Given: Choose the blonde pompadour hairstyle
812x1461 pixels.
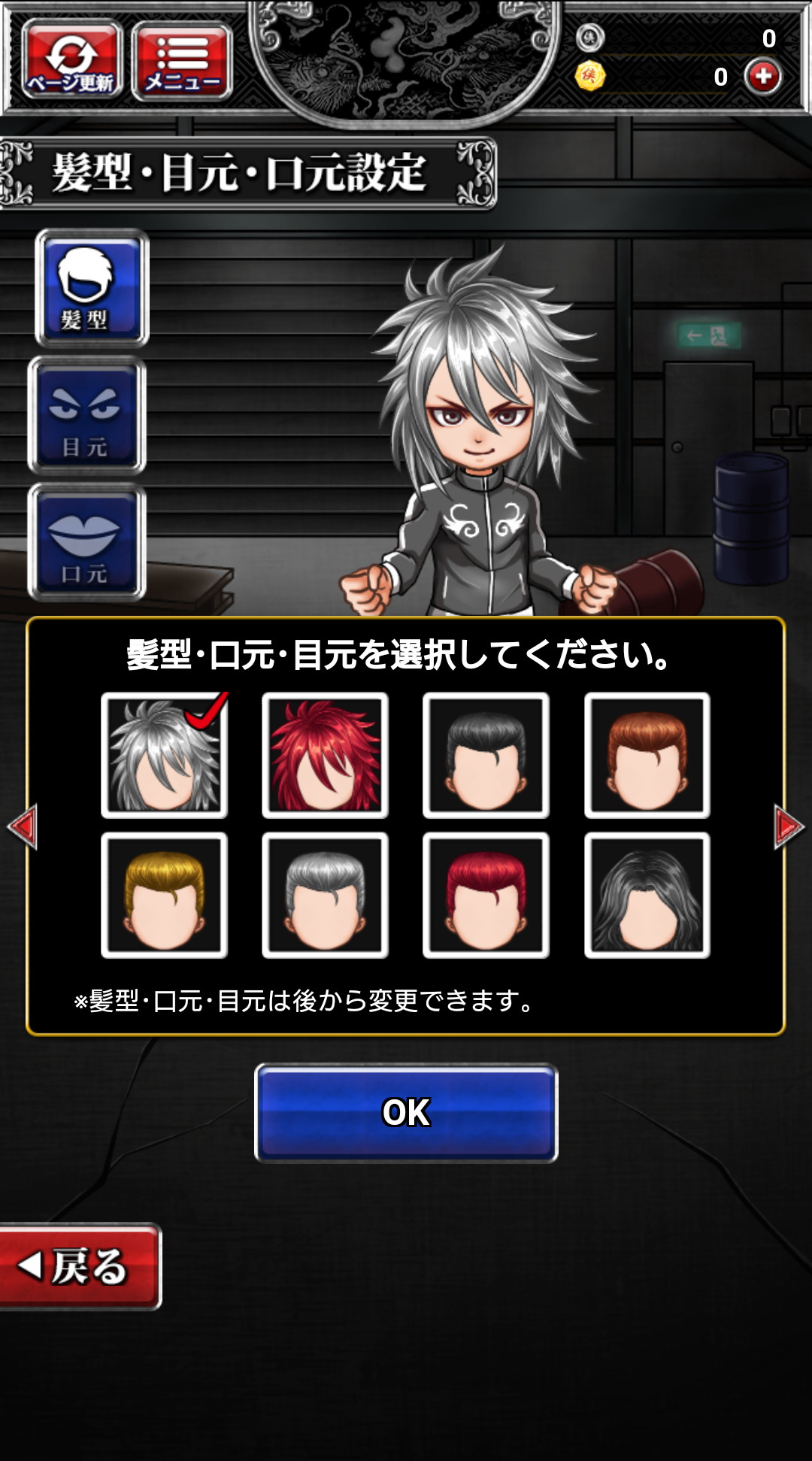Looking at the screenshot, I should click(x=165, y=895).
